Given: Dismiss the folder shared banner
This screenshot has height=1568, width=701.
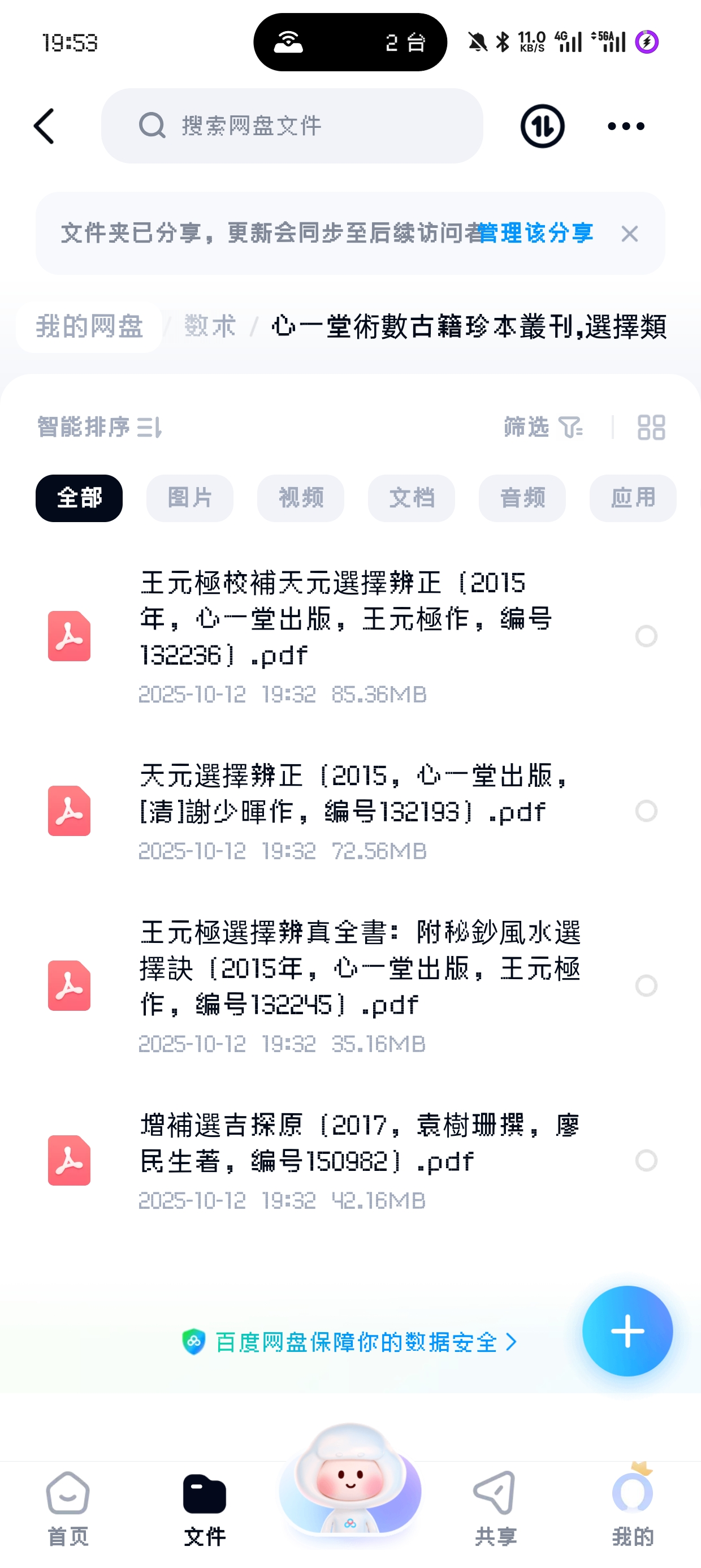Looking at the screenshot, I should [630, 234].
